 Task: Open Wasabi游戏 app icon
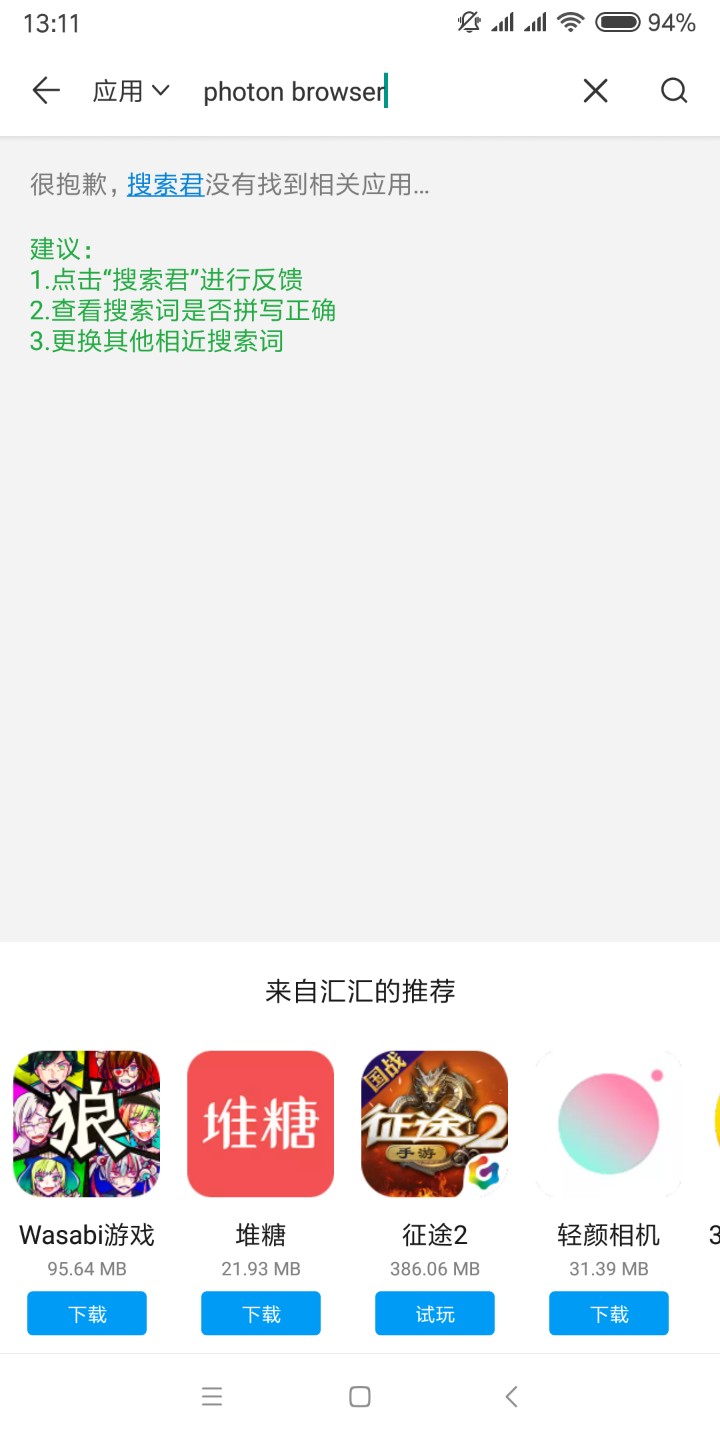coord(87,1123)
